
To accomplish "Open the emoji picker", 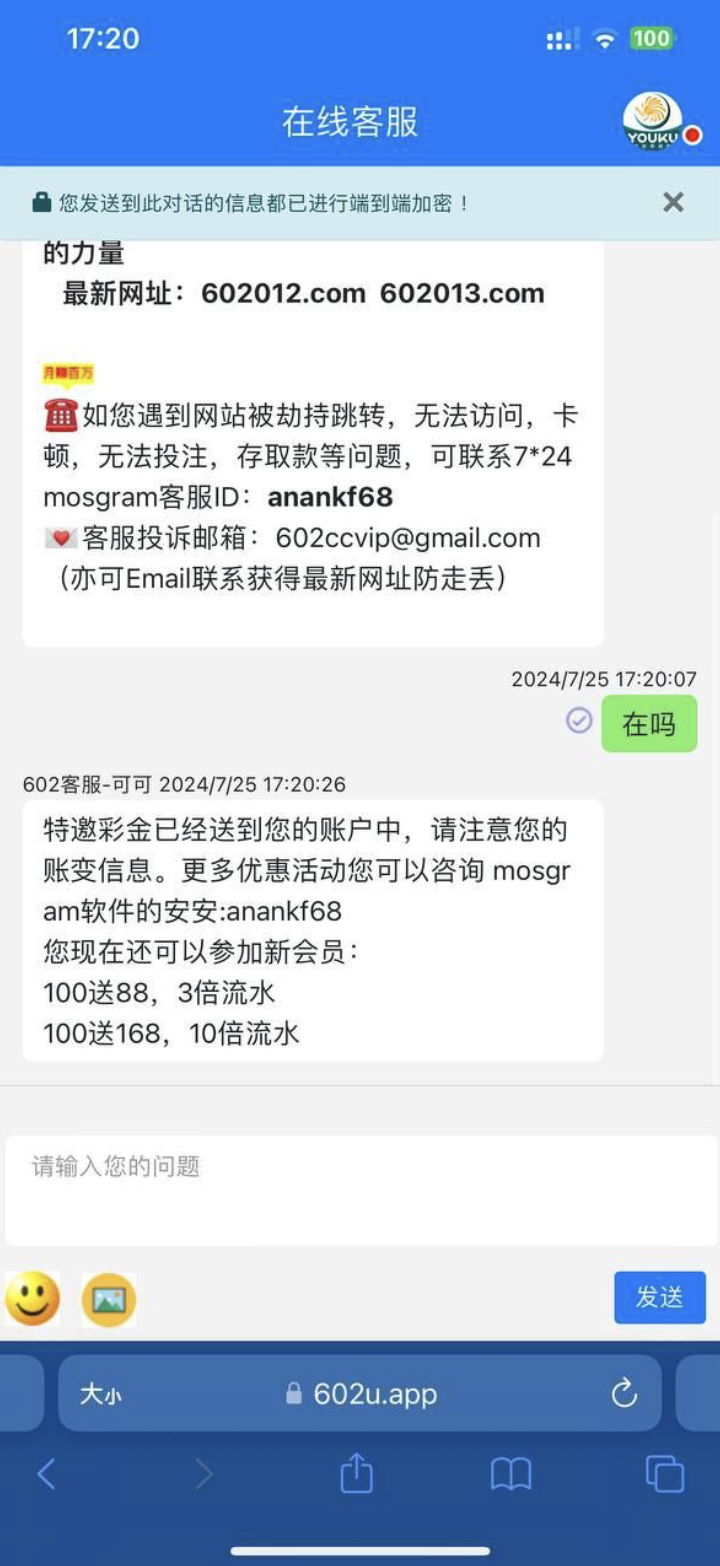I will [x=32, y=1299].
